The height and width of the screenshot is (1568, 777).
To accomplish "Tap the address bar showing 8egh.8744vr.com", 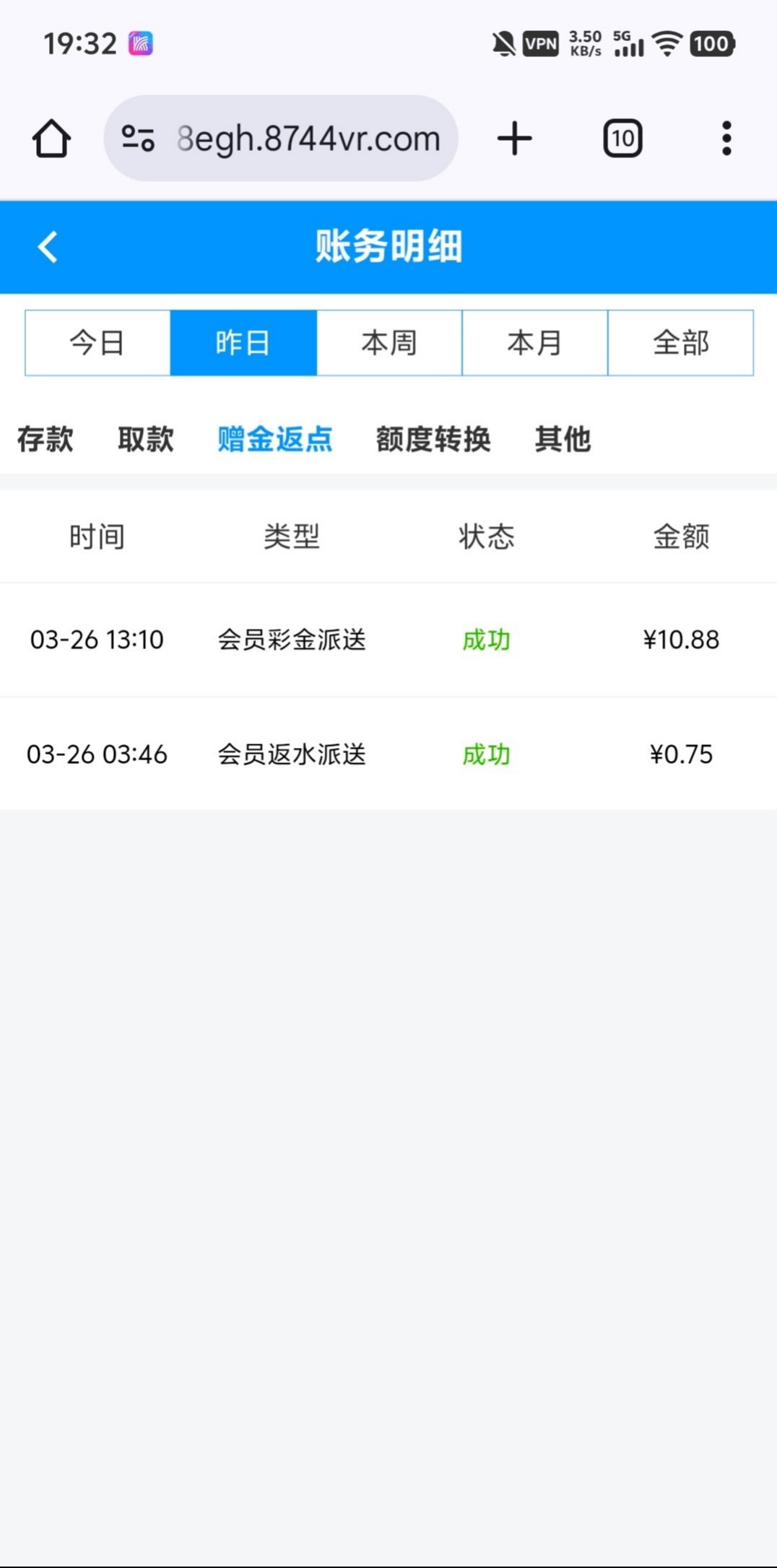I will (308, 139).
